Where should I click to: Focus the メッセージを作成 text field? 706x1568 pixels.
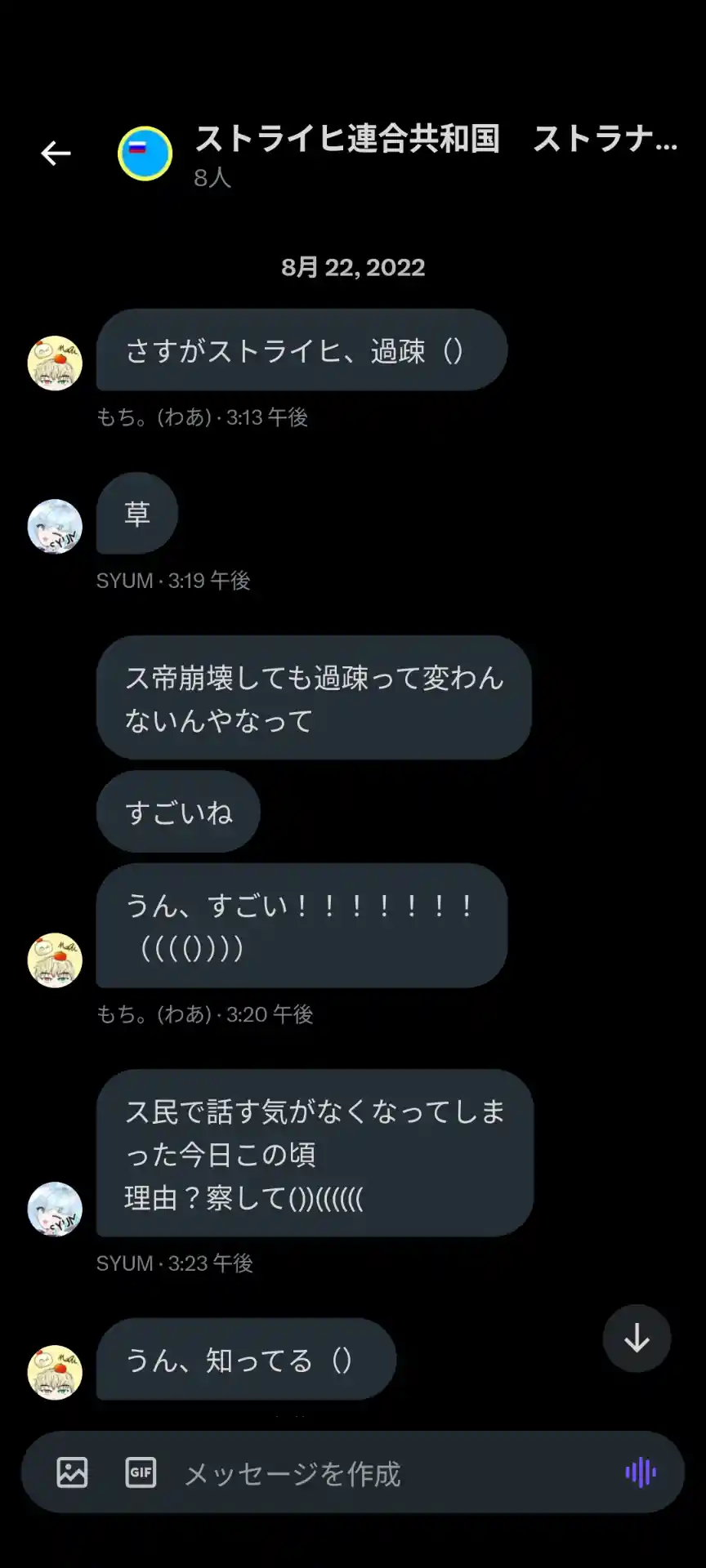pyautogui.click(x=384, y=1473)
